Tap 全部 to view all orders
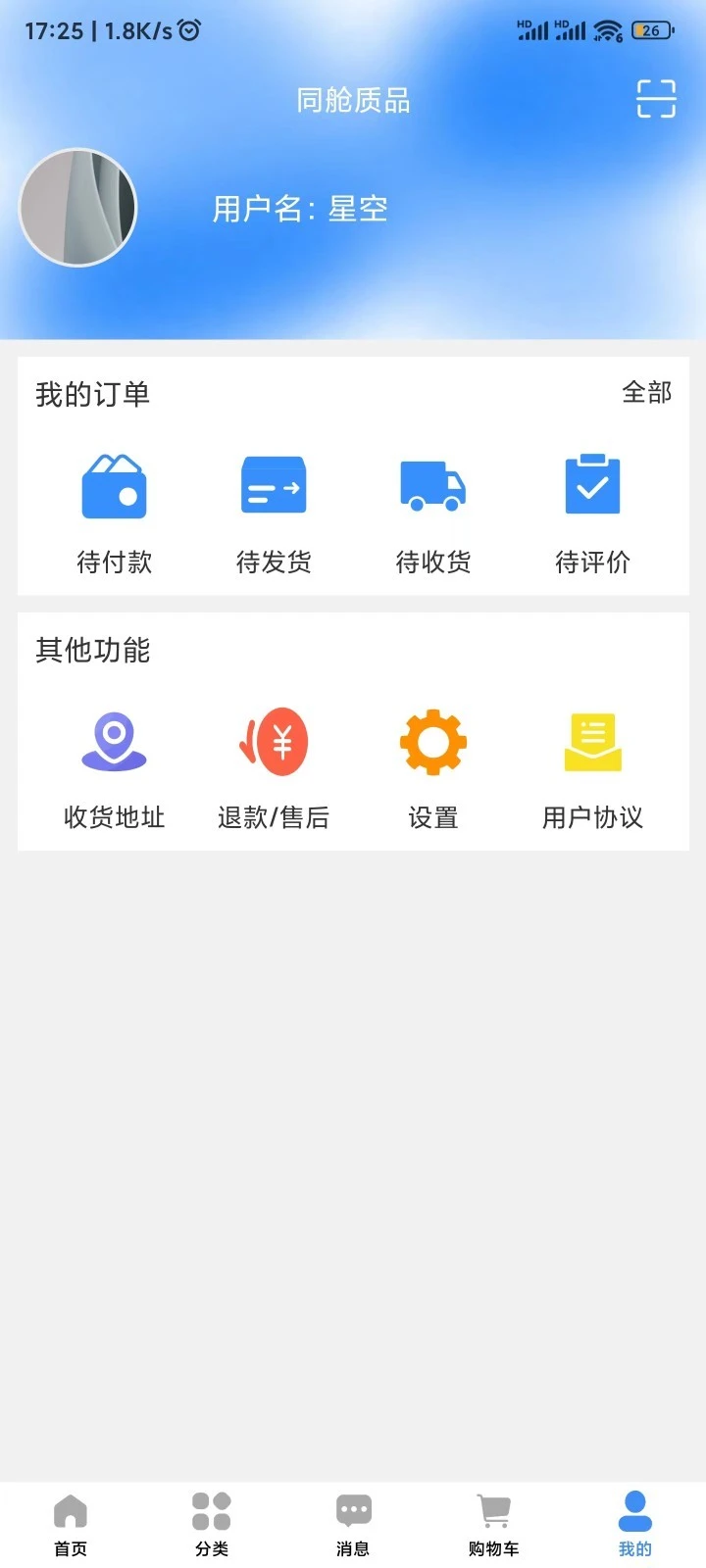706x1568 pixels. (646, 393)
